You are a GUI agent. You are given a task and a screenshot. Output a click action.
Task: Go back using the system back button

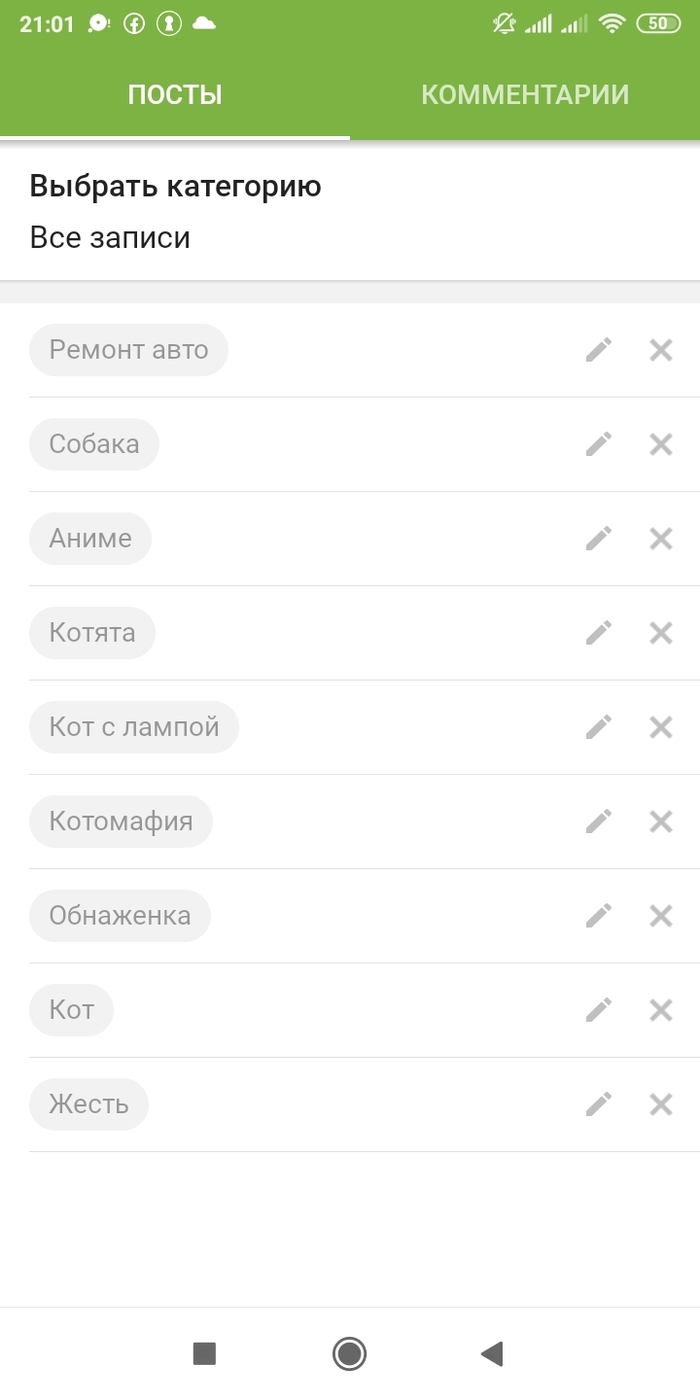pos(491,1354)
